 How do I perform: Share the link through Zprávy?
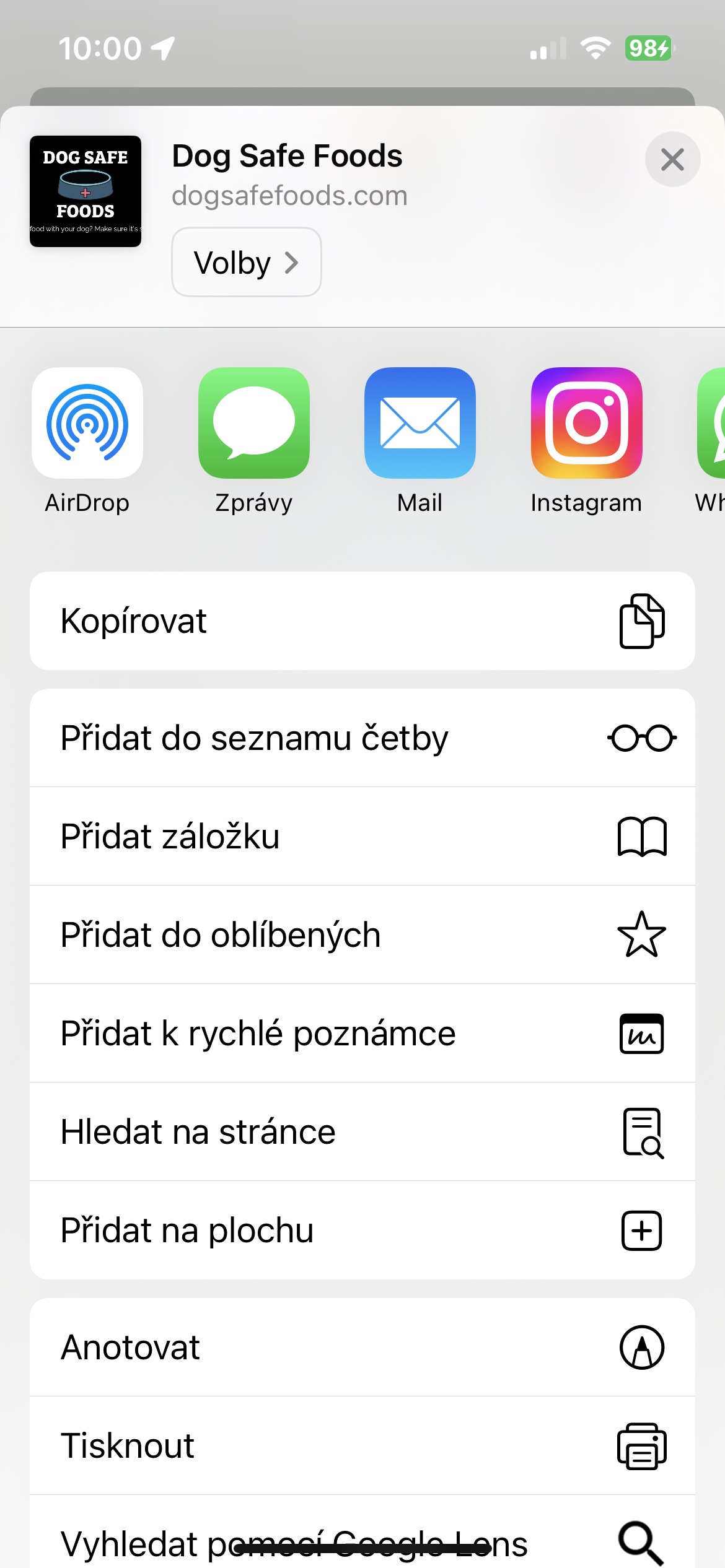[253, 424]
